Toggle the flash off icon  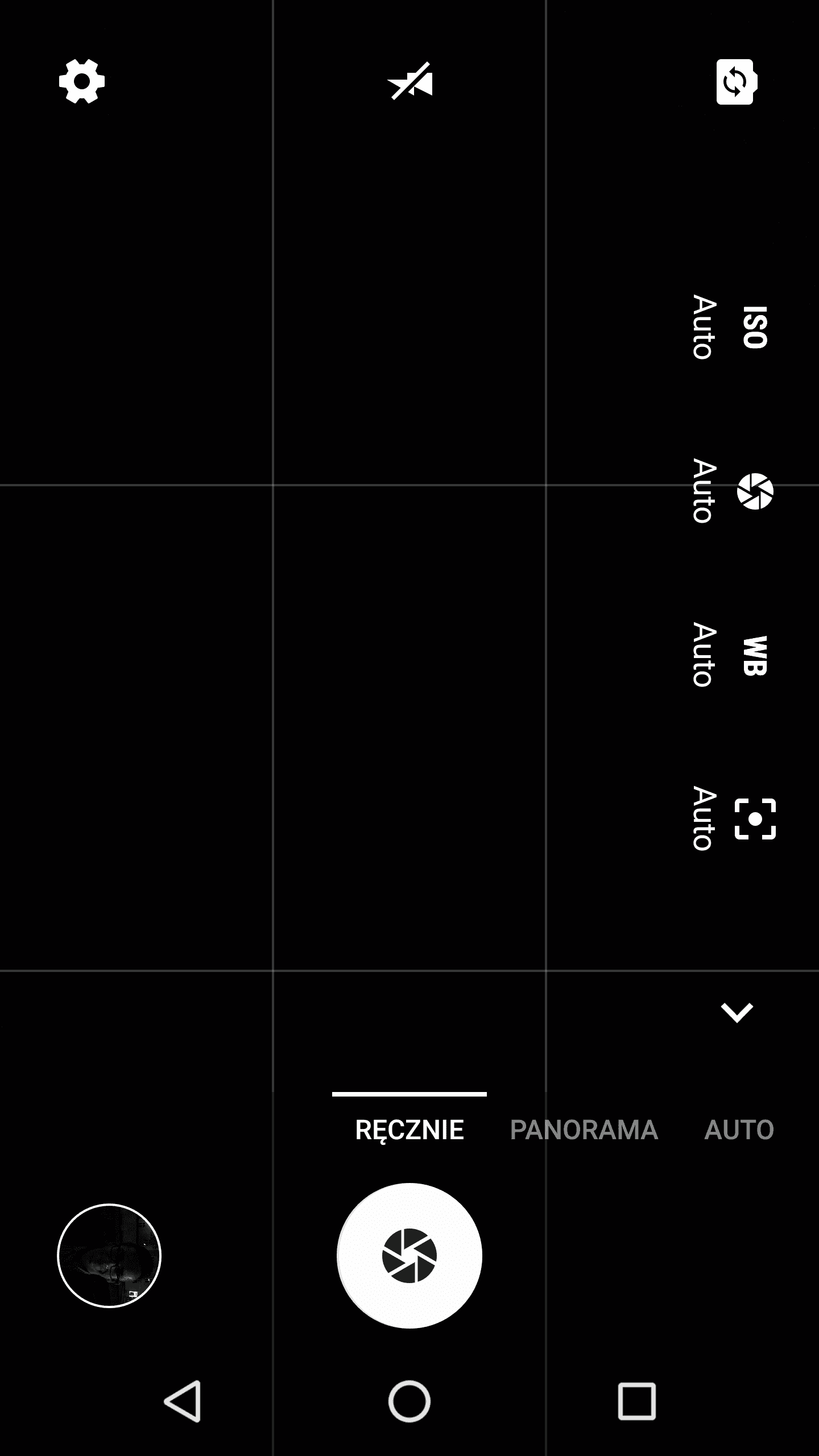[410, 81]
